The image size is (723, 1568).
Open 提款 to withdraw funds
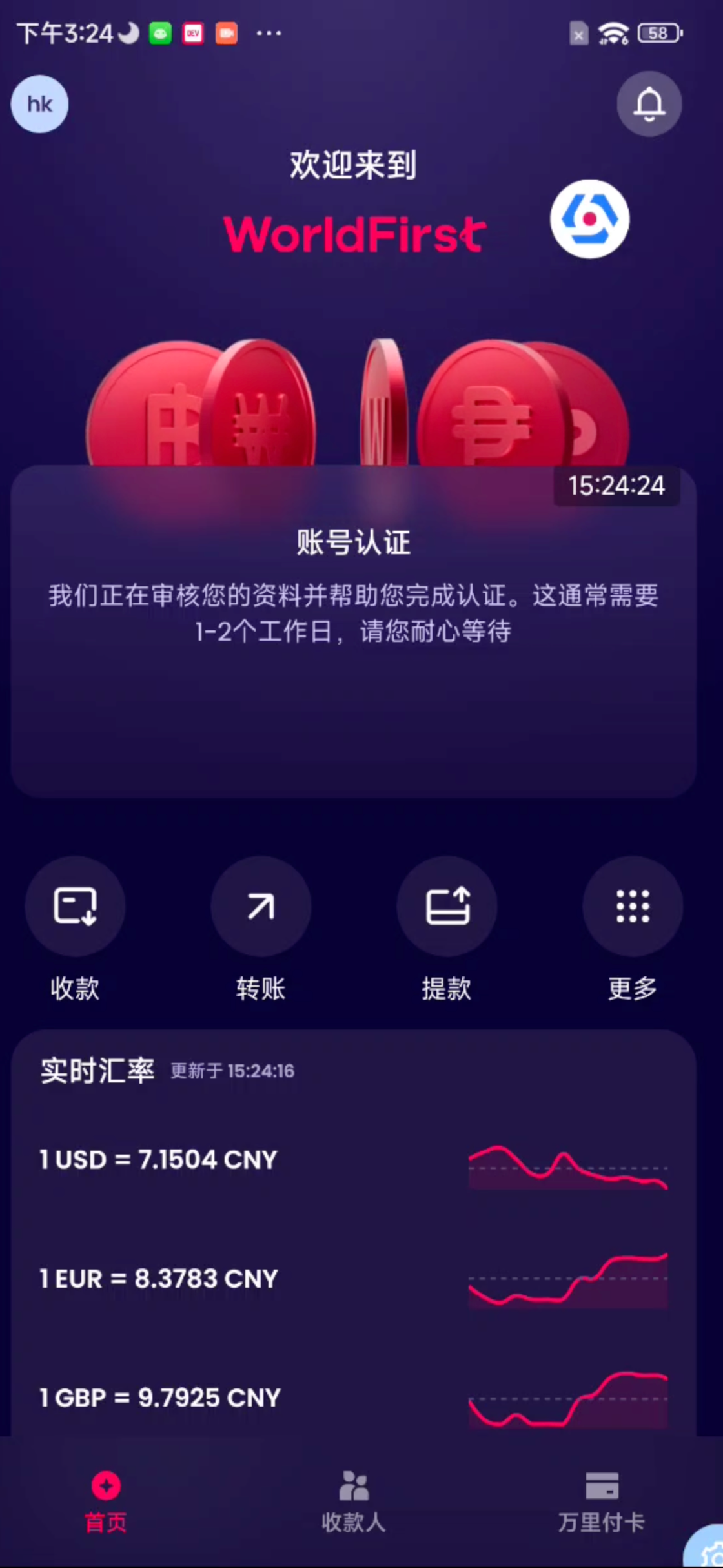447,907
